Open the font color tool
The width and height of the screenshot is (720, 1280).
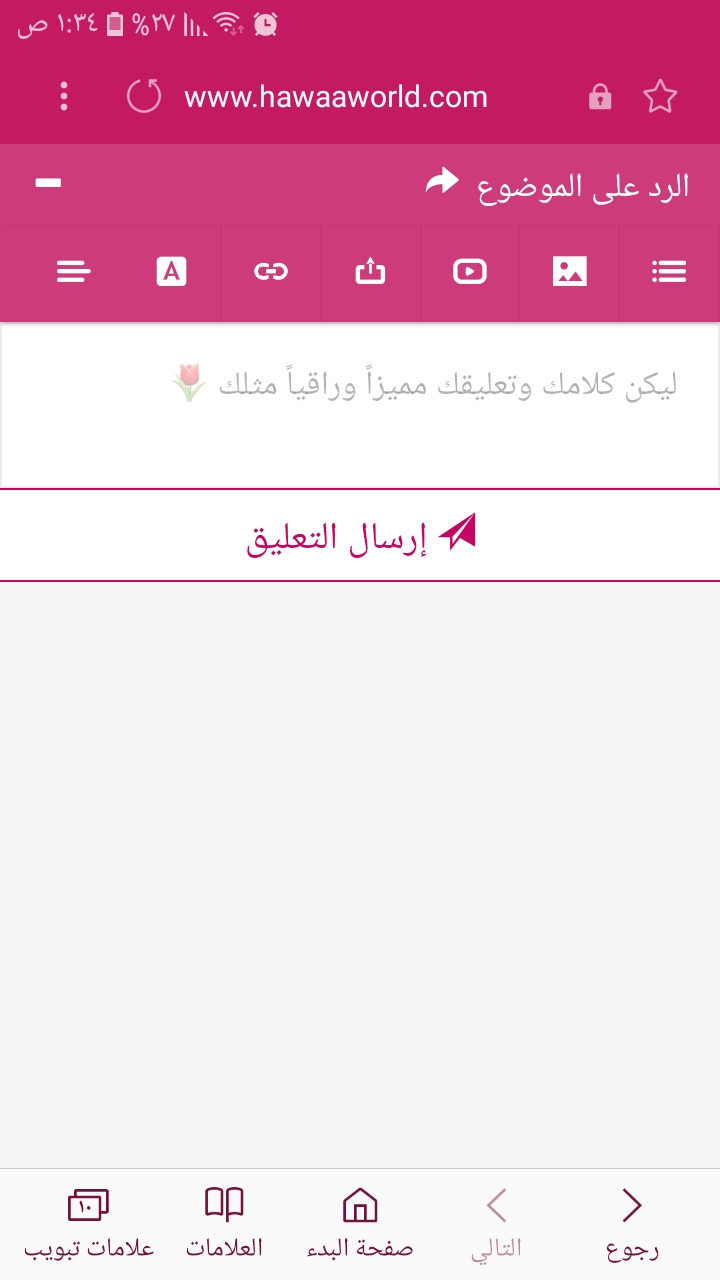click(172, 272)
